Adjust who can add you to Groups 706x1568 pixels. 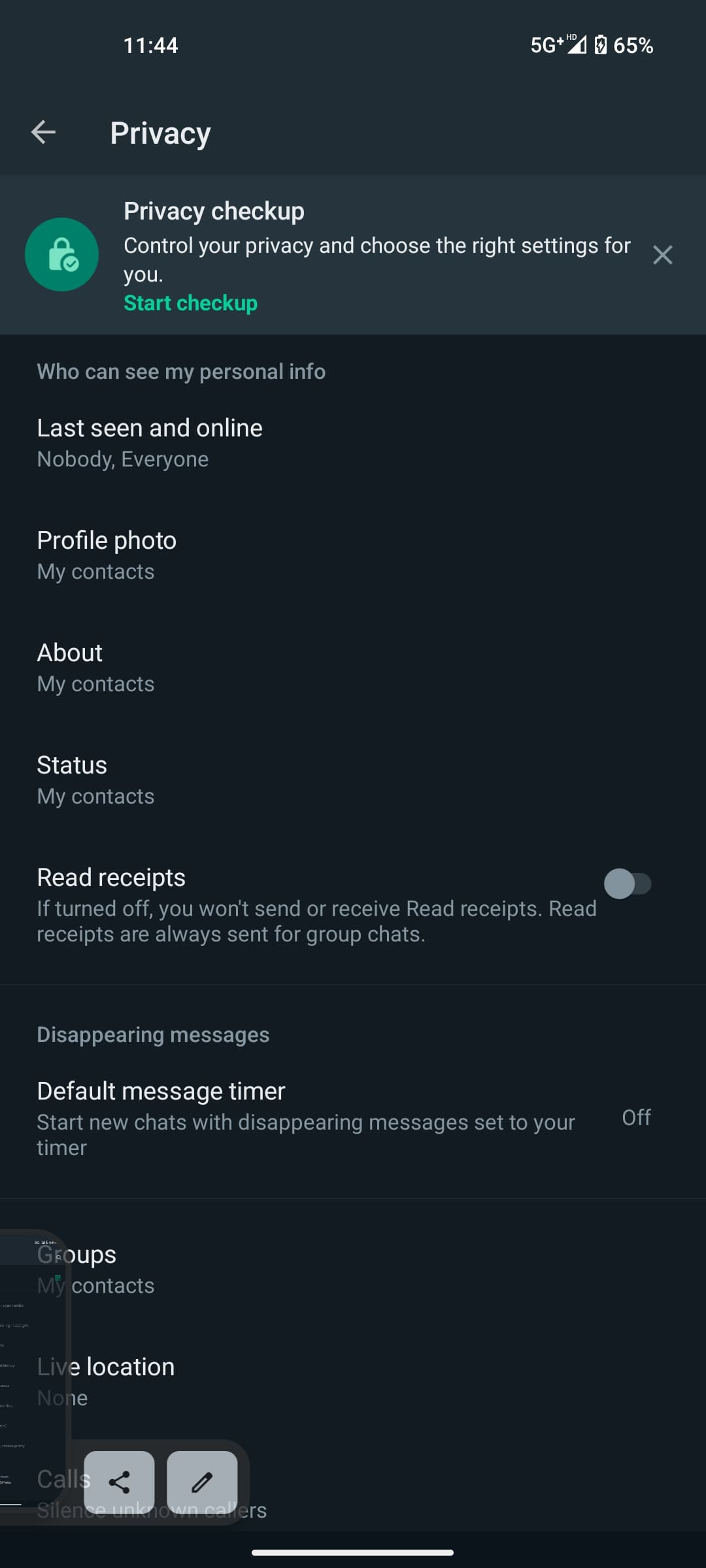click(261, 1267)
